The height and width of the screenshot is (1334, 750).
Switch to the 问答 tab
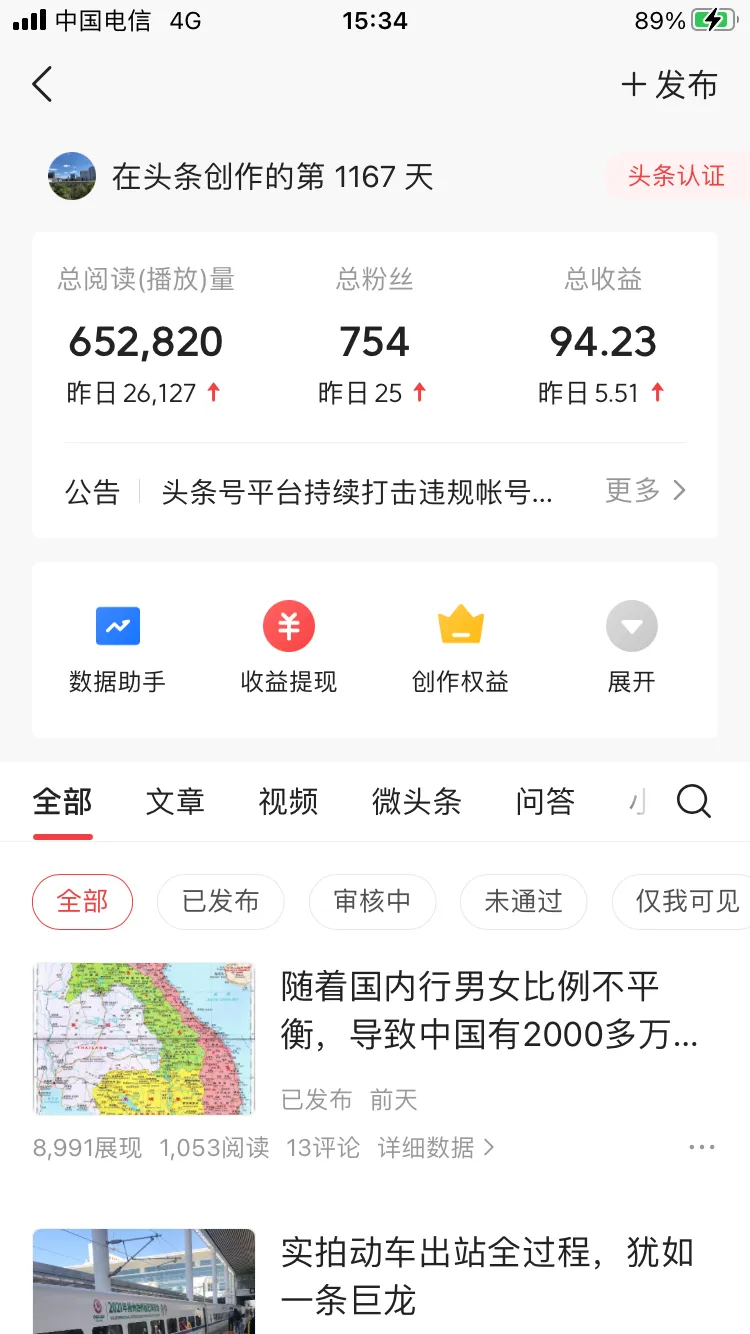point(545,801)
